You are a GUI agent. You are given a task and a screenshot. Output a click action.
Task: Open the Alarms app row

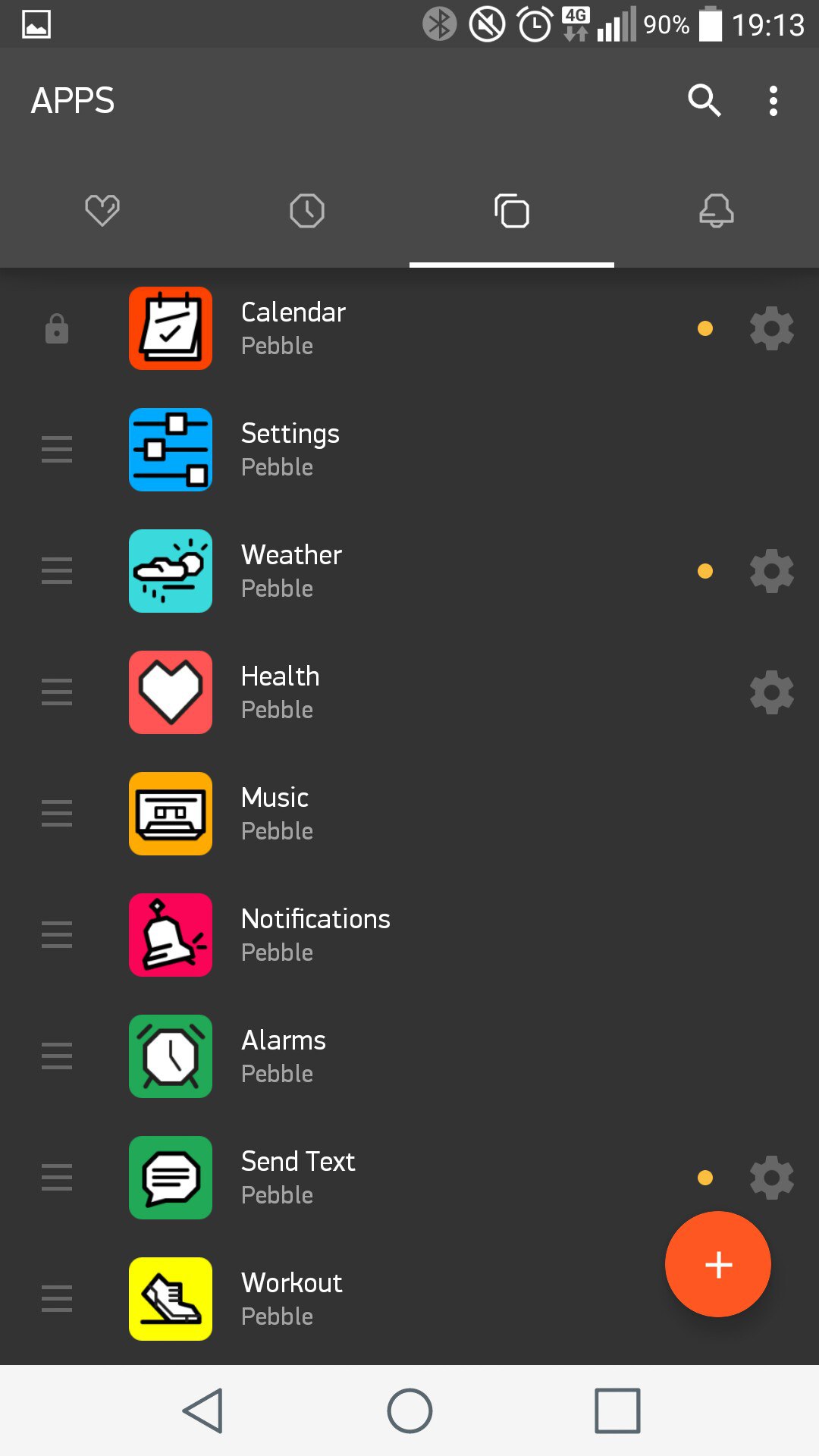click(x=409, y=1056)
